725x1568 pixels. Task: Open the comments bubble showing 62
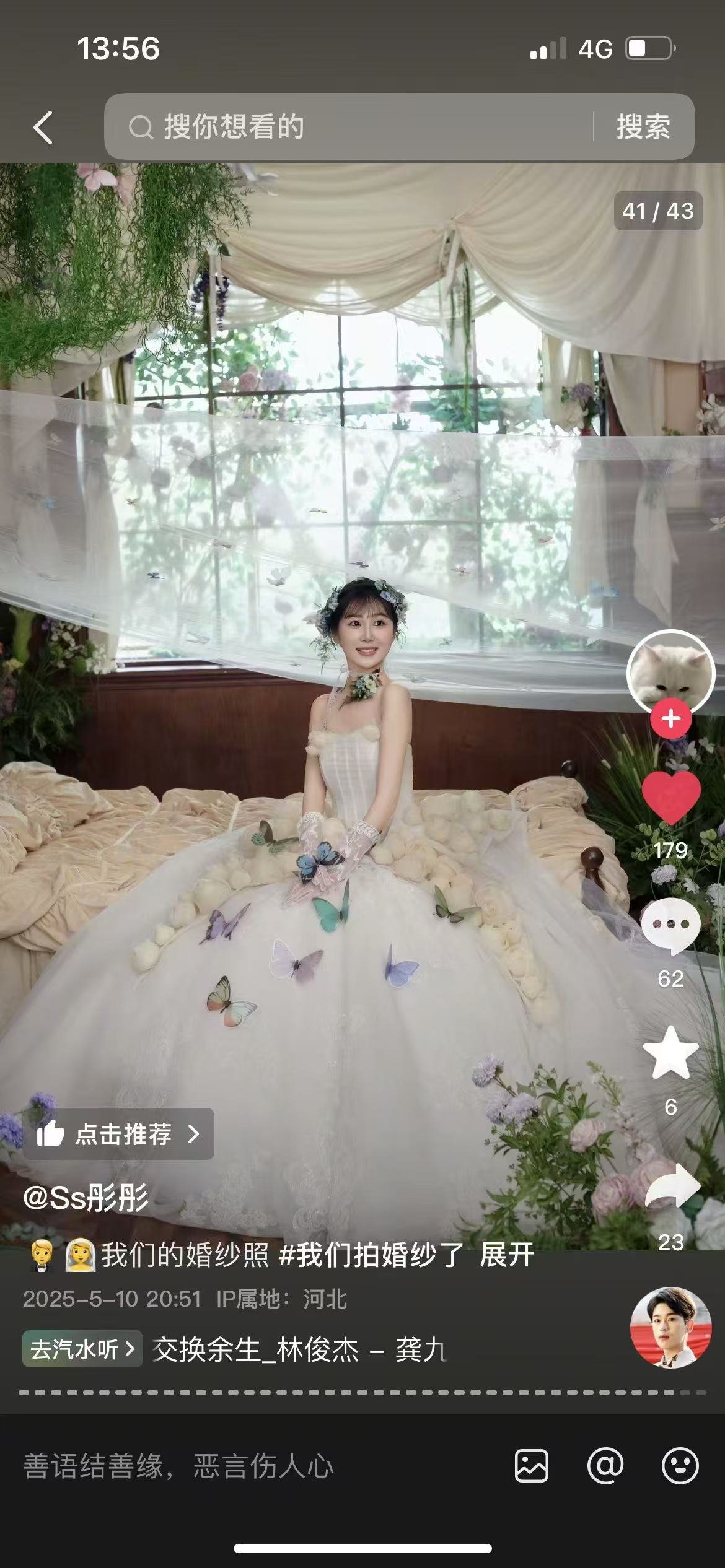[x=670, y=925]
